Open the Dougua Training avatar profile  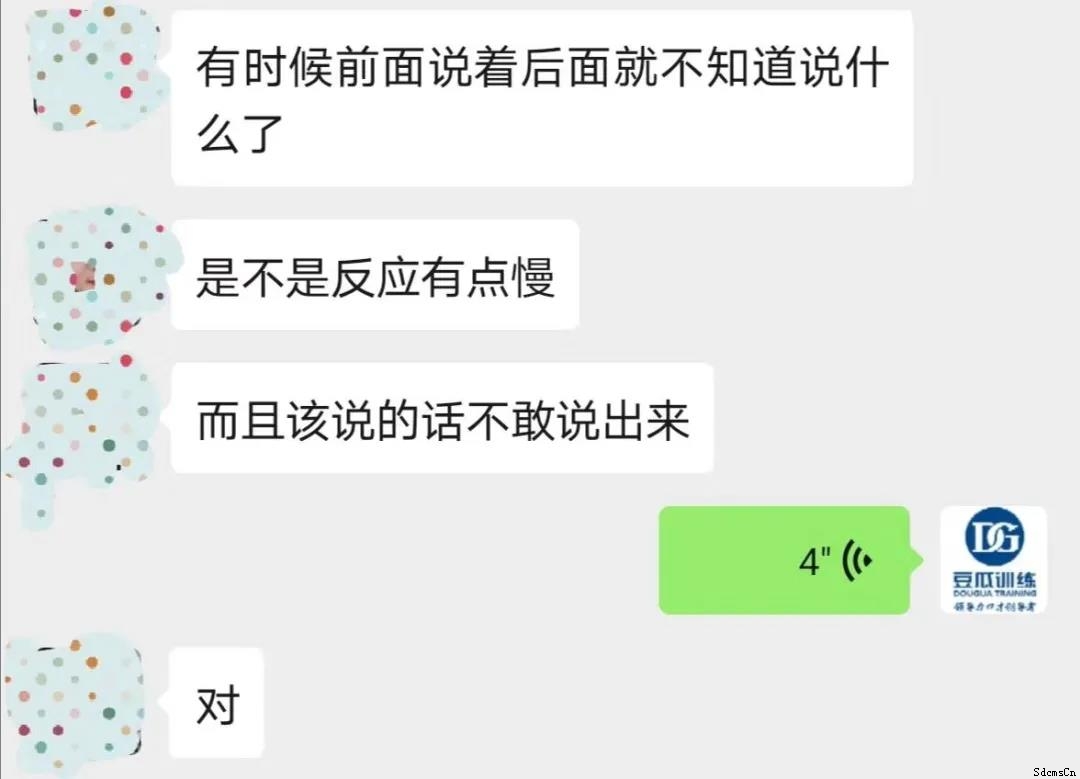tap(993, 560)
